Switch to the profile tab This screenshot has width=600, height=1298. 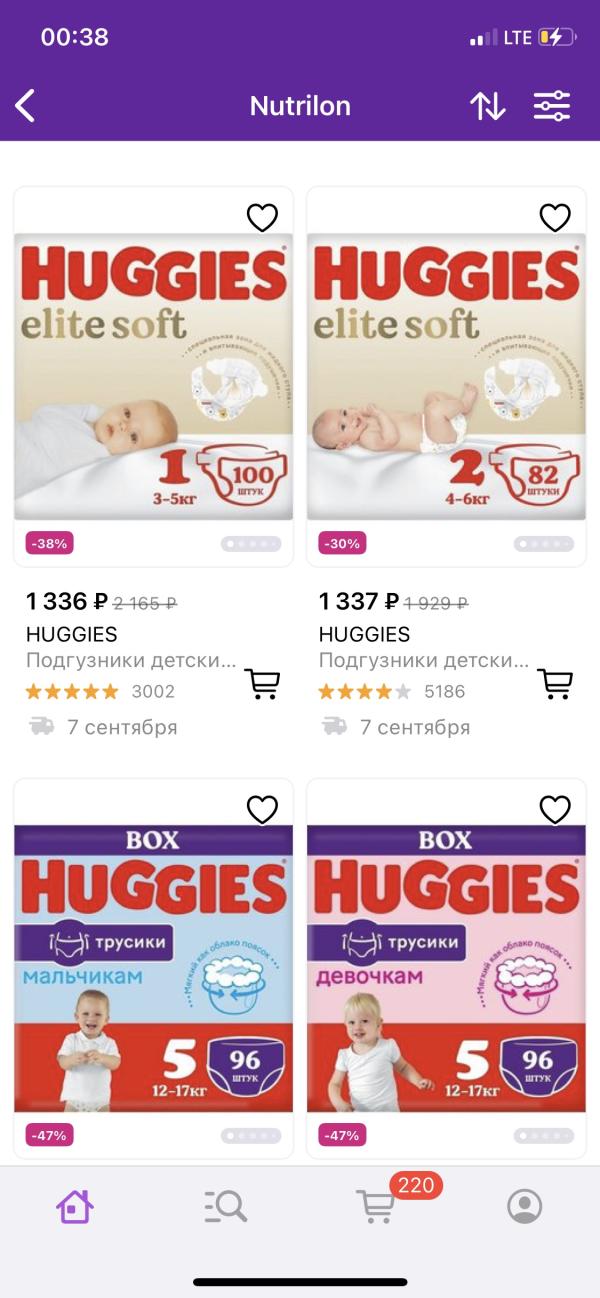click(x=524, y=1207)
